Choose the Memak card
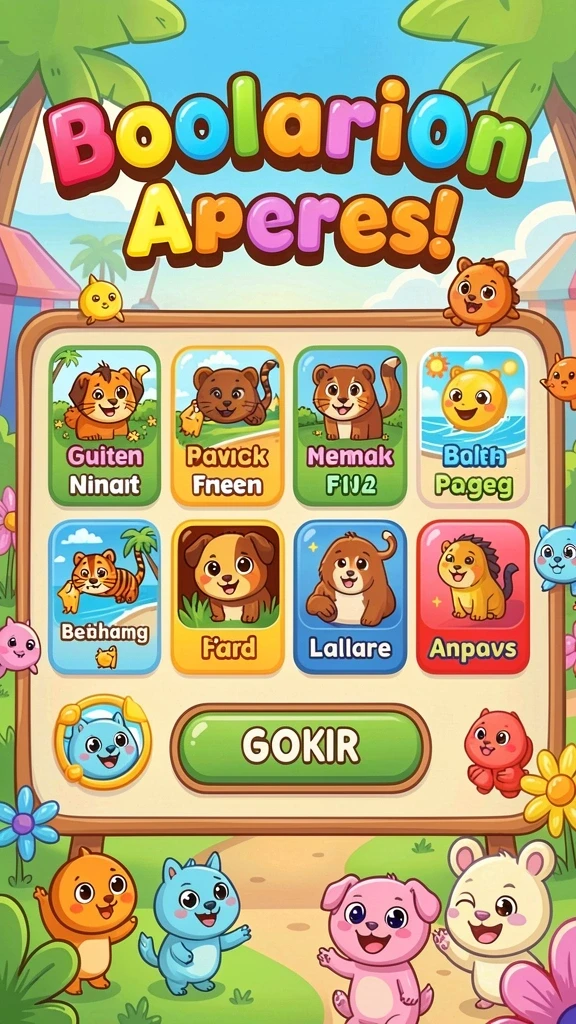This screenshot has height=1024, width=576. [x=350, y=426]
